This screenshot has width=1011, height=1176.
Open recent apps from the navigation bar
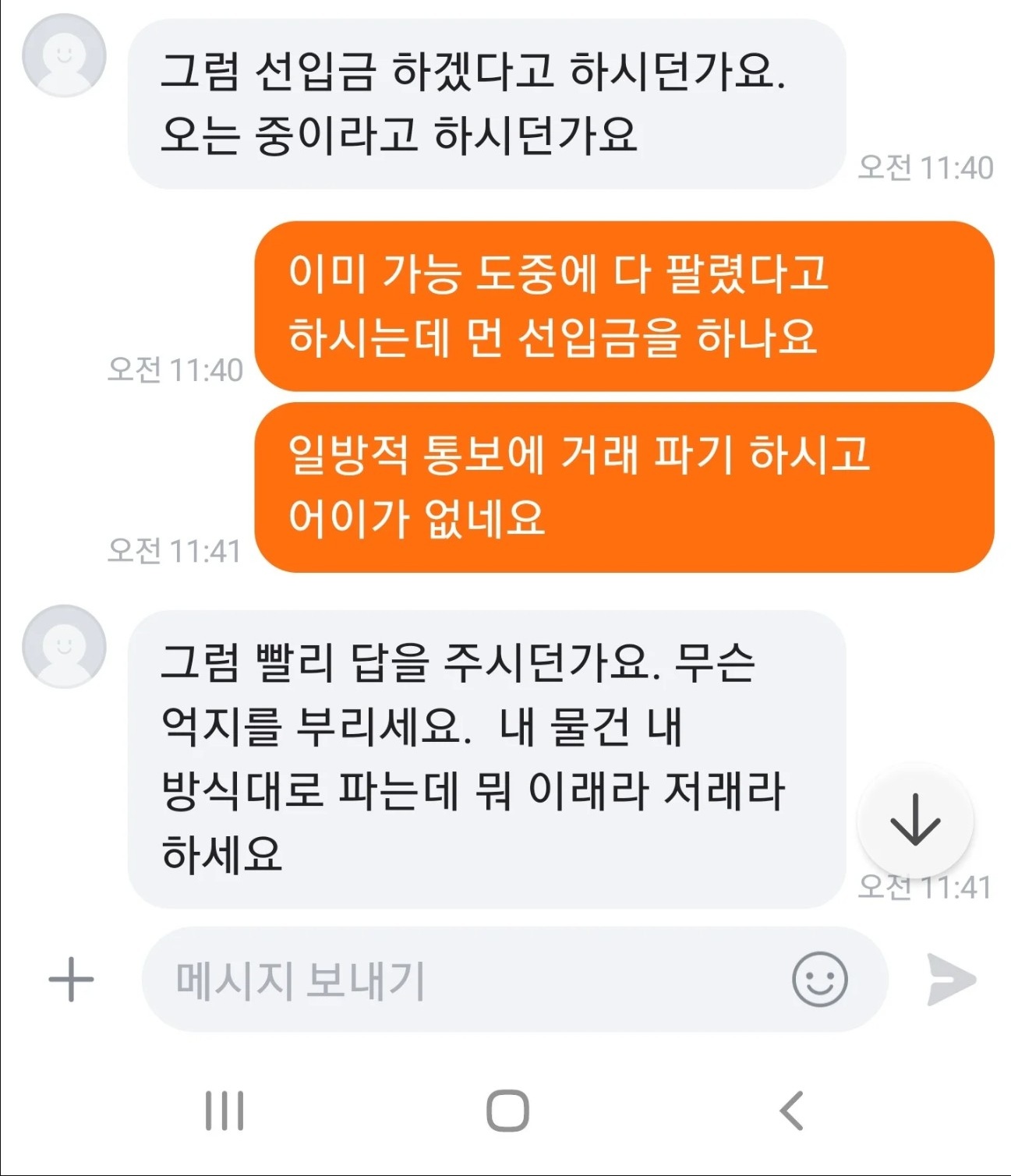[224, 1111]
